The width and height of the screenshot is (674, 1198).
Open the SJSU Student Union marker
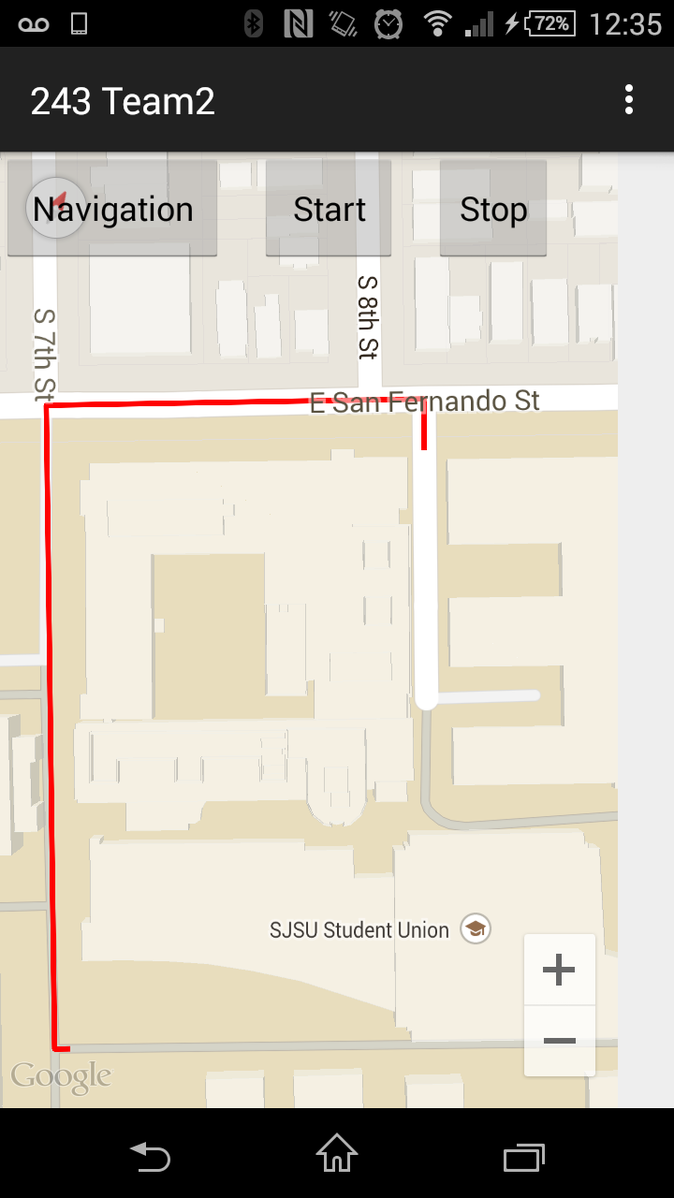click(x=475, y=929)
